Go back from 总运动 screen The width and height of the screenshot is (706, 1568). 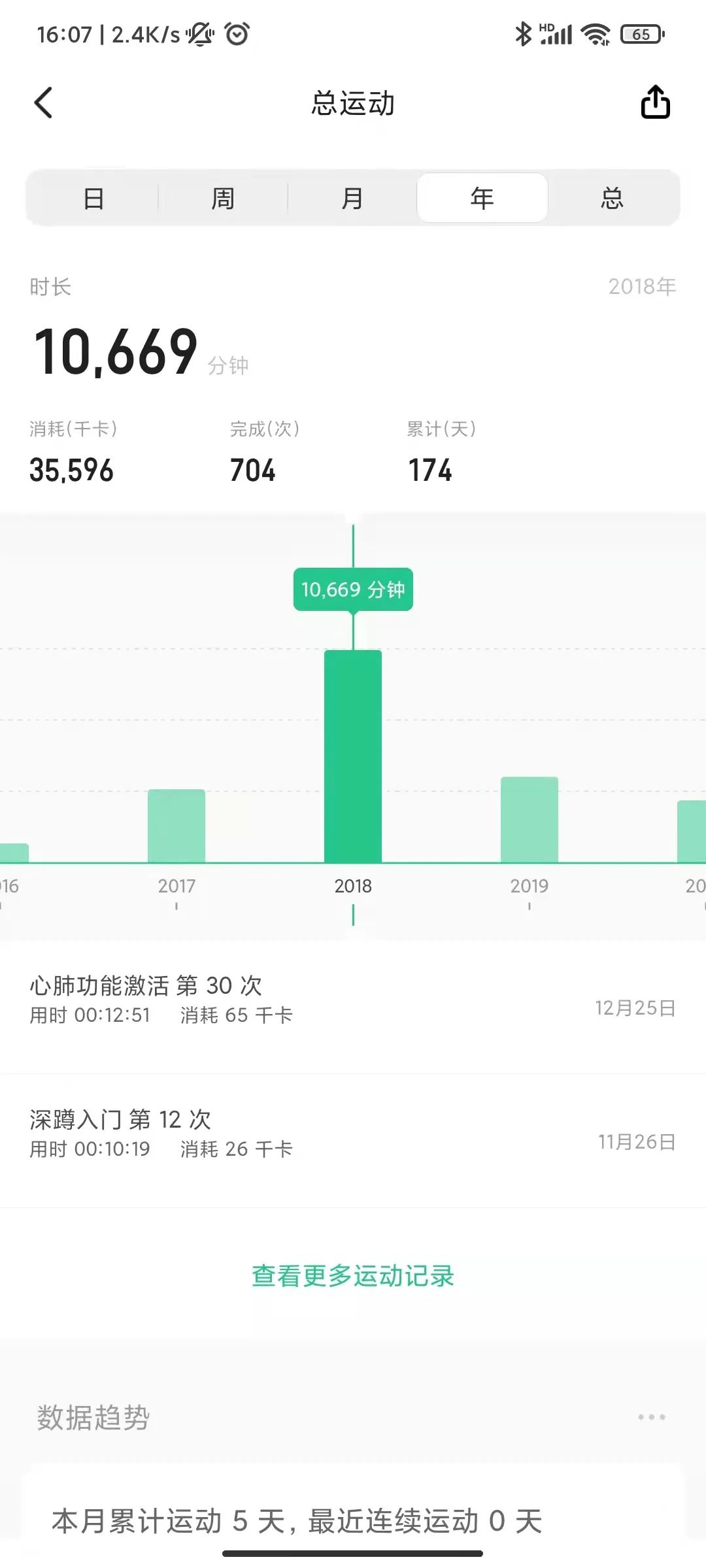click(43, 103)
